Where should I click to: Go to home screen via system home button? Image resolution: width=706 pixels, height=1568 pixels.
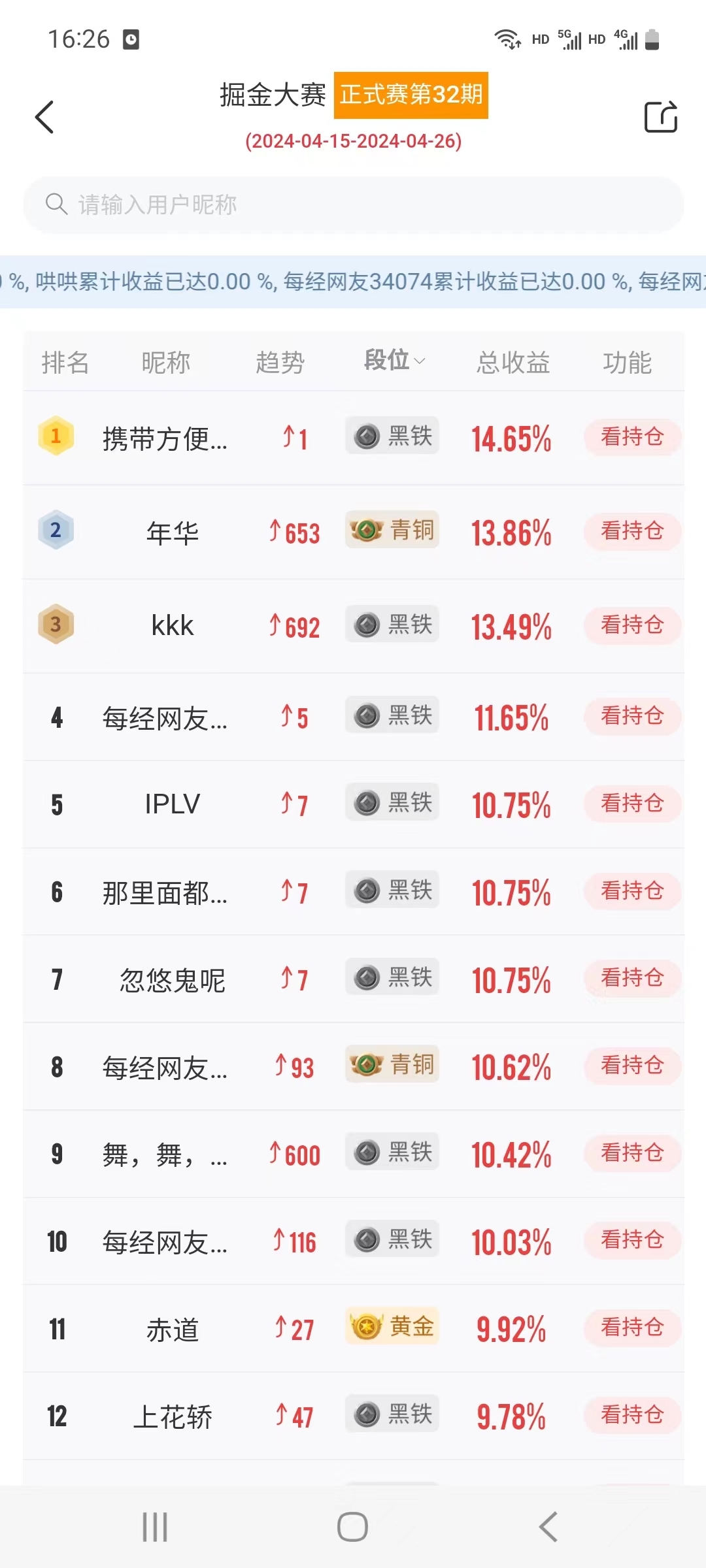coord(352,1527)
